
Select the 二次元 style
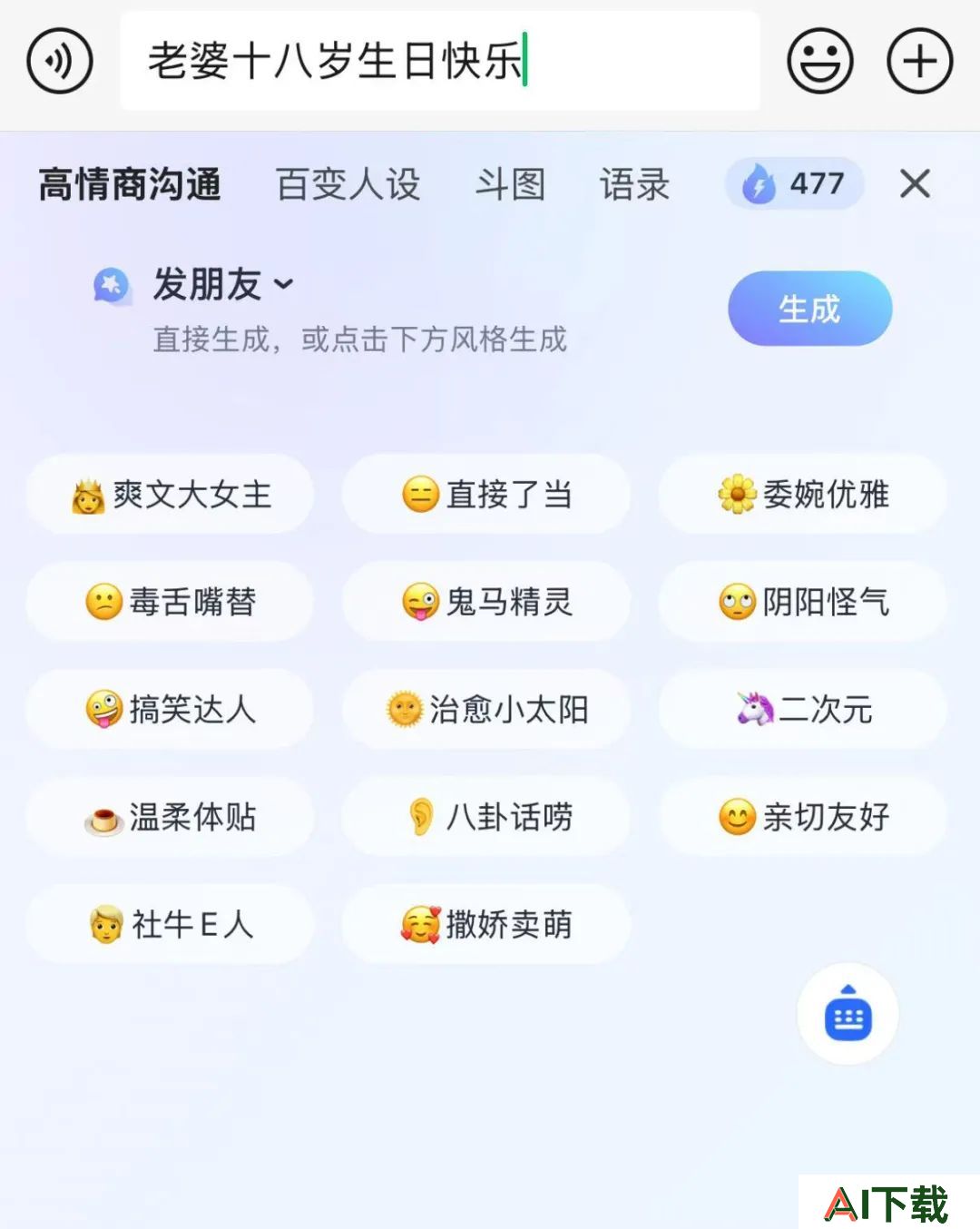[x=802, y=709]
